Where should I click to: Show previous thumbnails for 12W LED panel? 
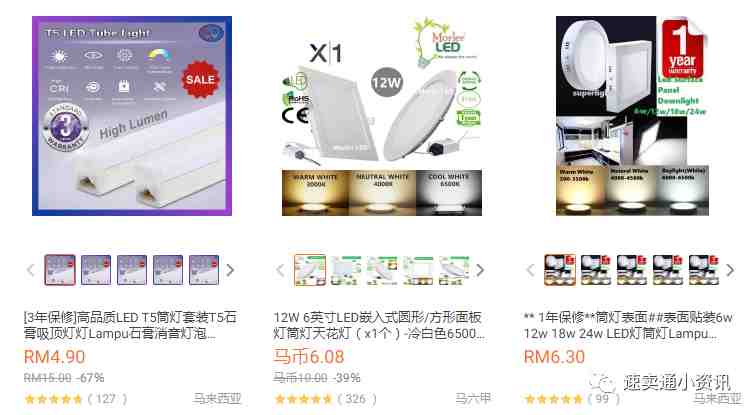click(x=281, y=270)
